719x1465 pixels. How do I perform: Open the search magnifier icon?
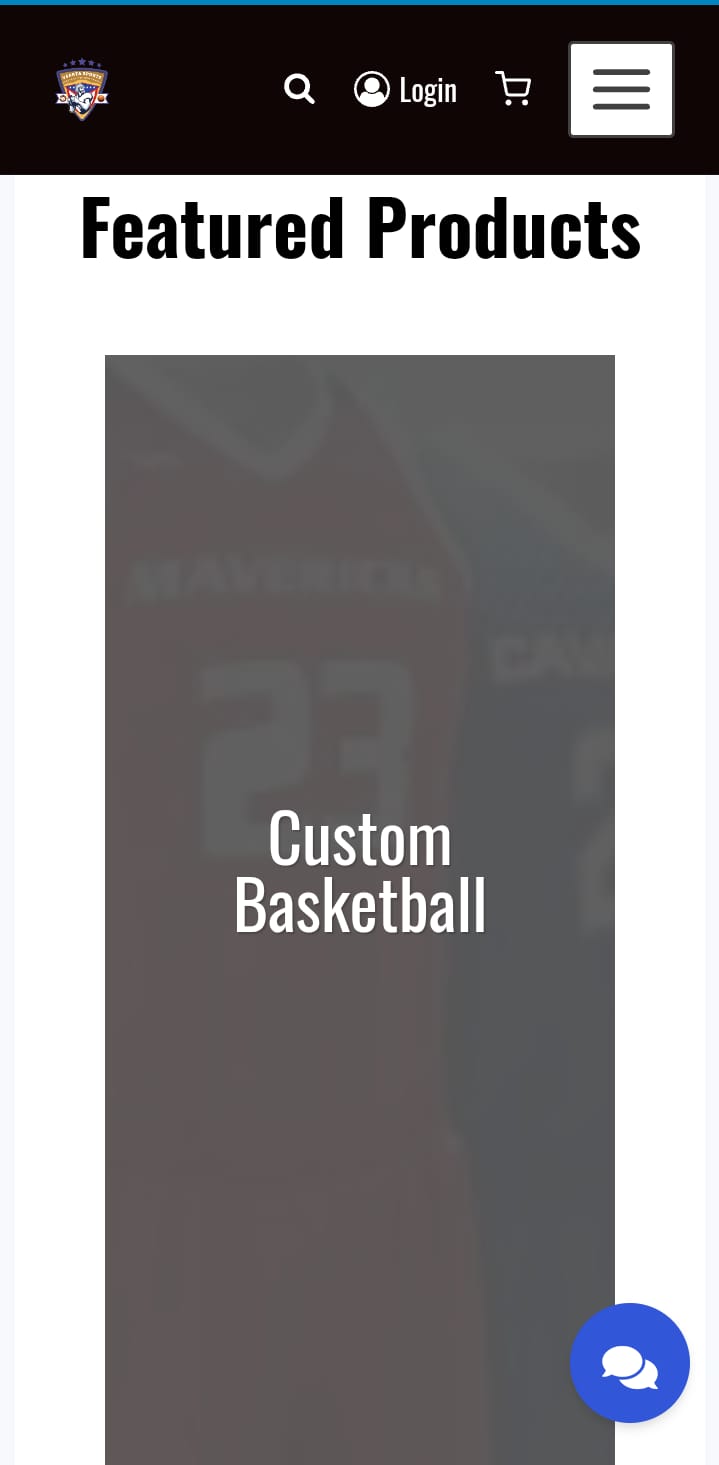coord(299,89)
